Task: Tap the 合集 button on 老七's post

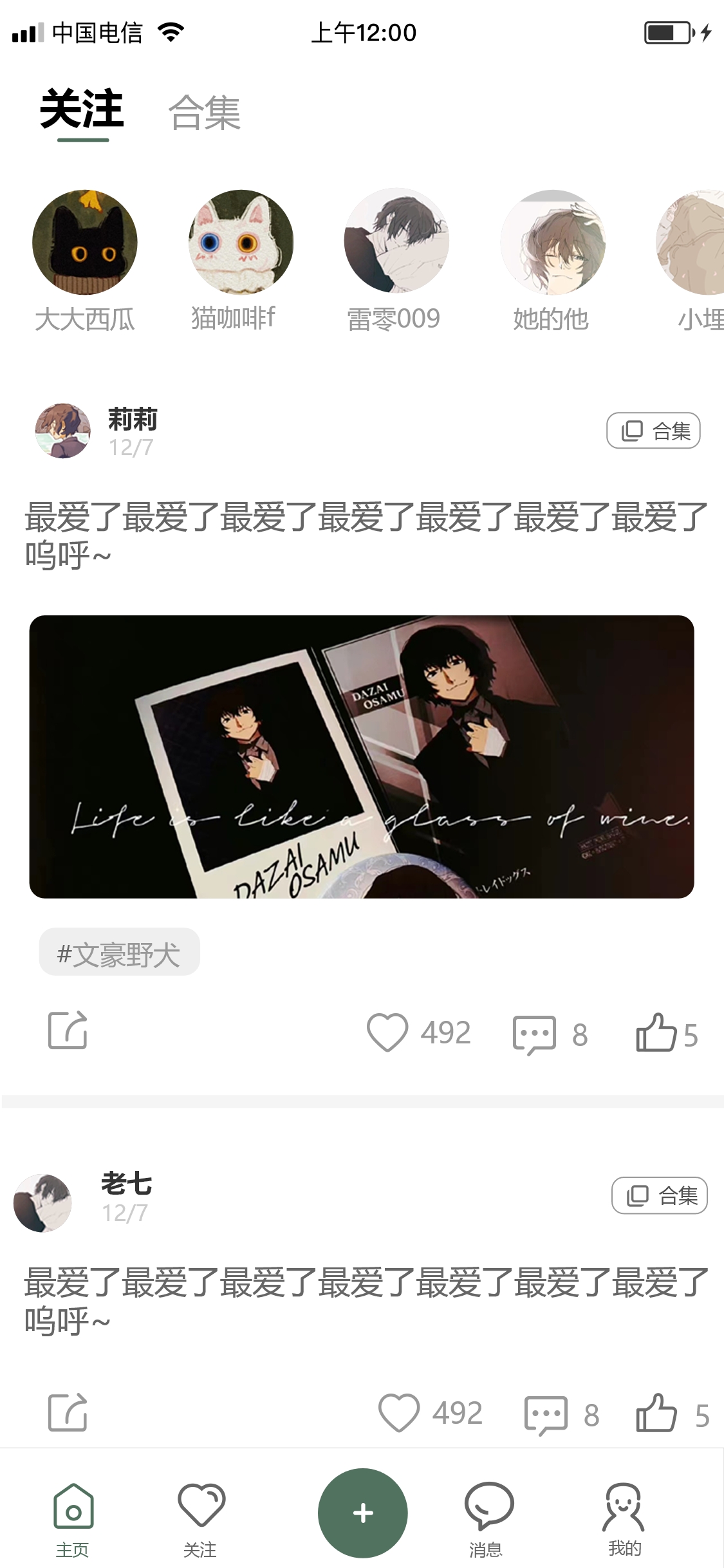Action: coord(659,1195)
